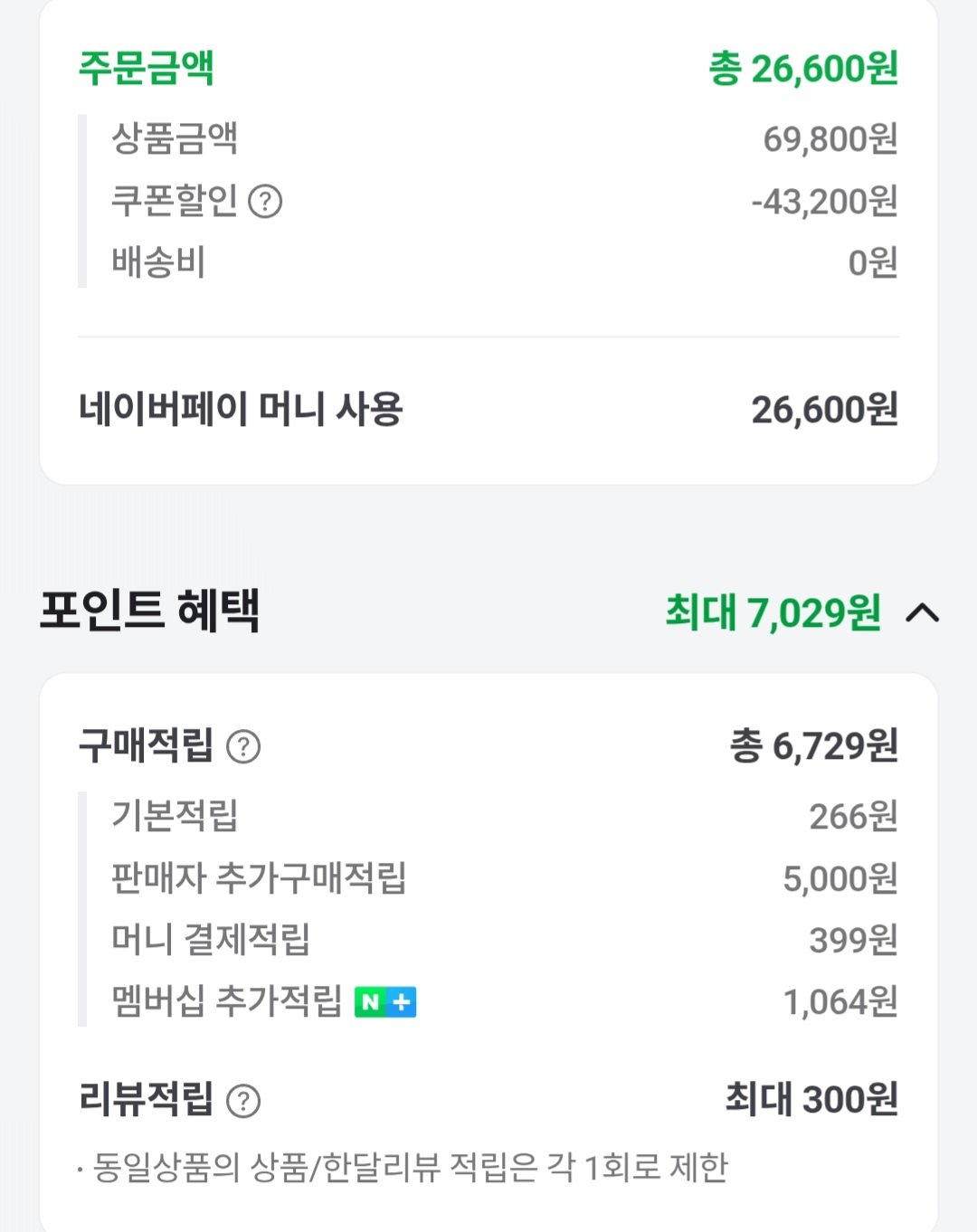Open the review points info icon
Image resolution: width=977 pixels, height=1232 pixels.
click(242, 1098)
